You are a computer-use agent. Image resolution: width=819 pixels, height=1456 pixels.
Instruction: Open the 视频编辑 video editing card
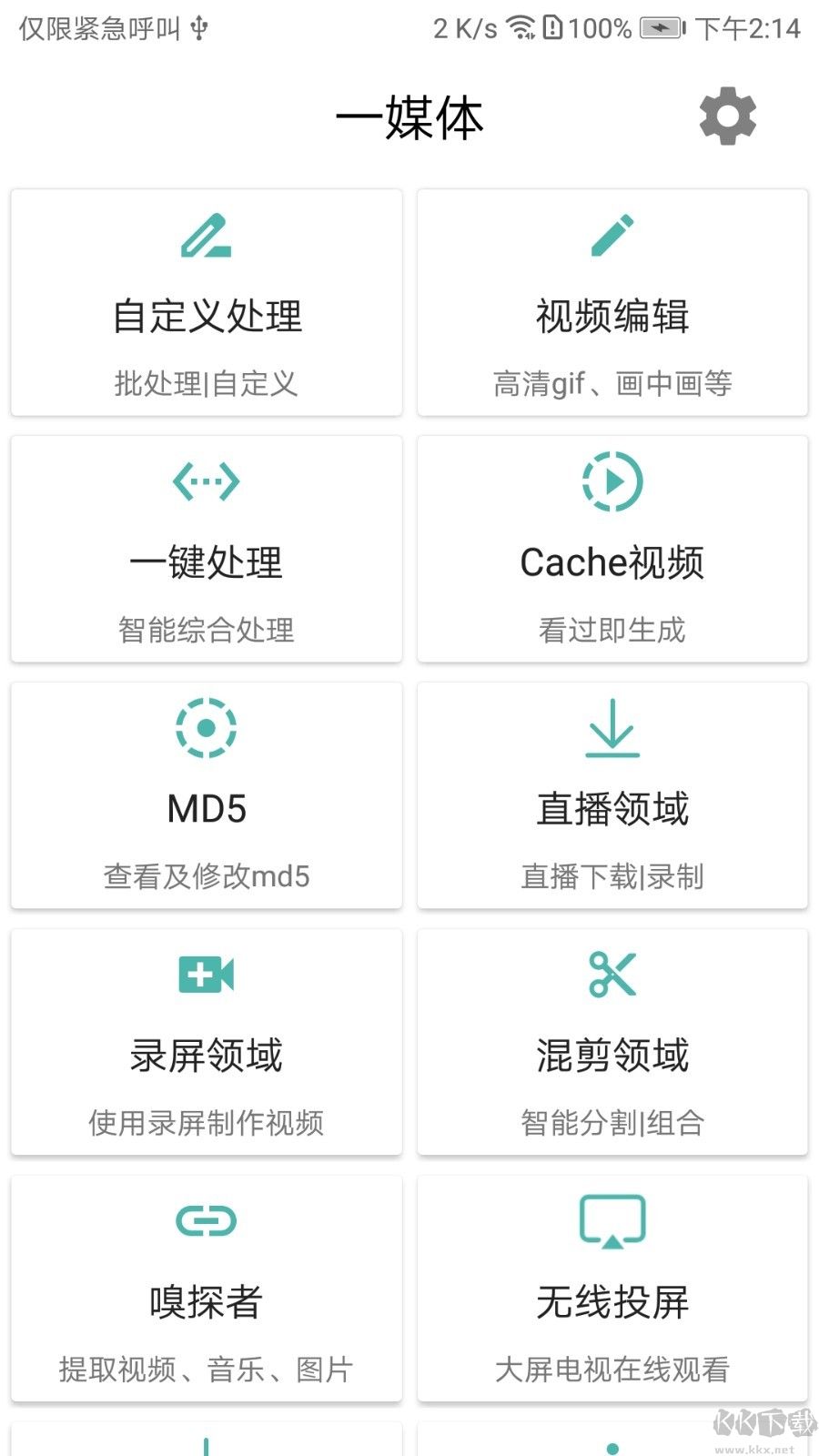(612, 300)
